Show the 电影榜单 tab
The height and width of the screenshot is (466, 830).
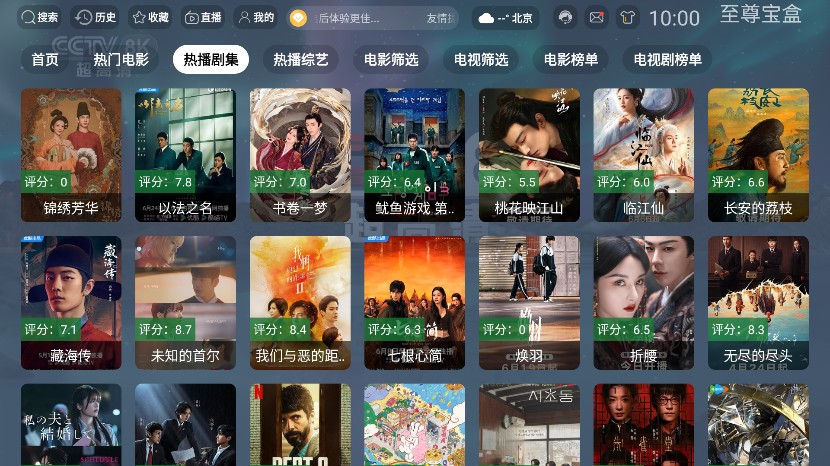pyautogui.click(x=571, y=60)
